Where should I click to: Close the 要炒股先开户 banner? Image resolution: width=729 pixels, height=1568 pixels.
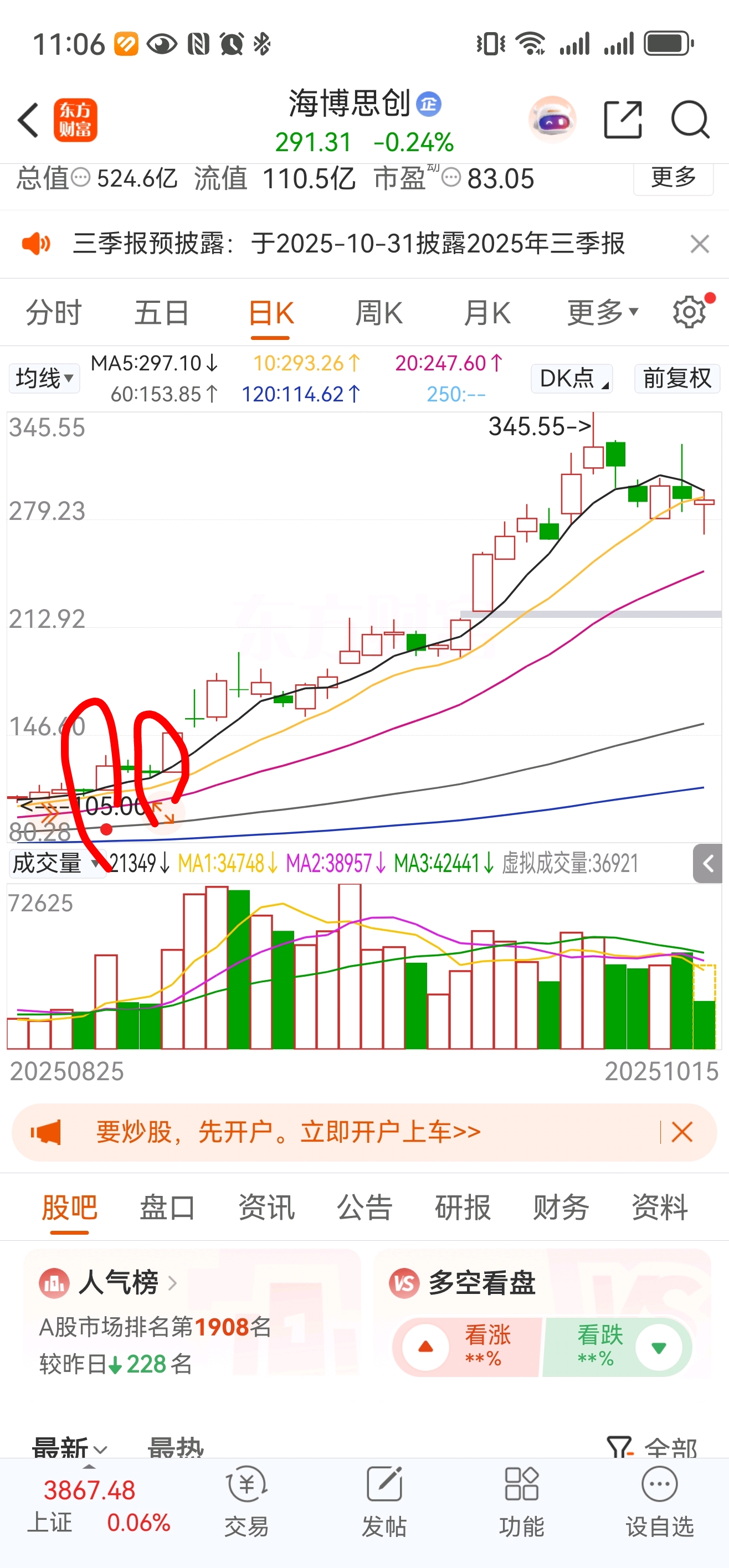tap(681, 1132)
